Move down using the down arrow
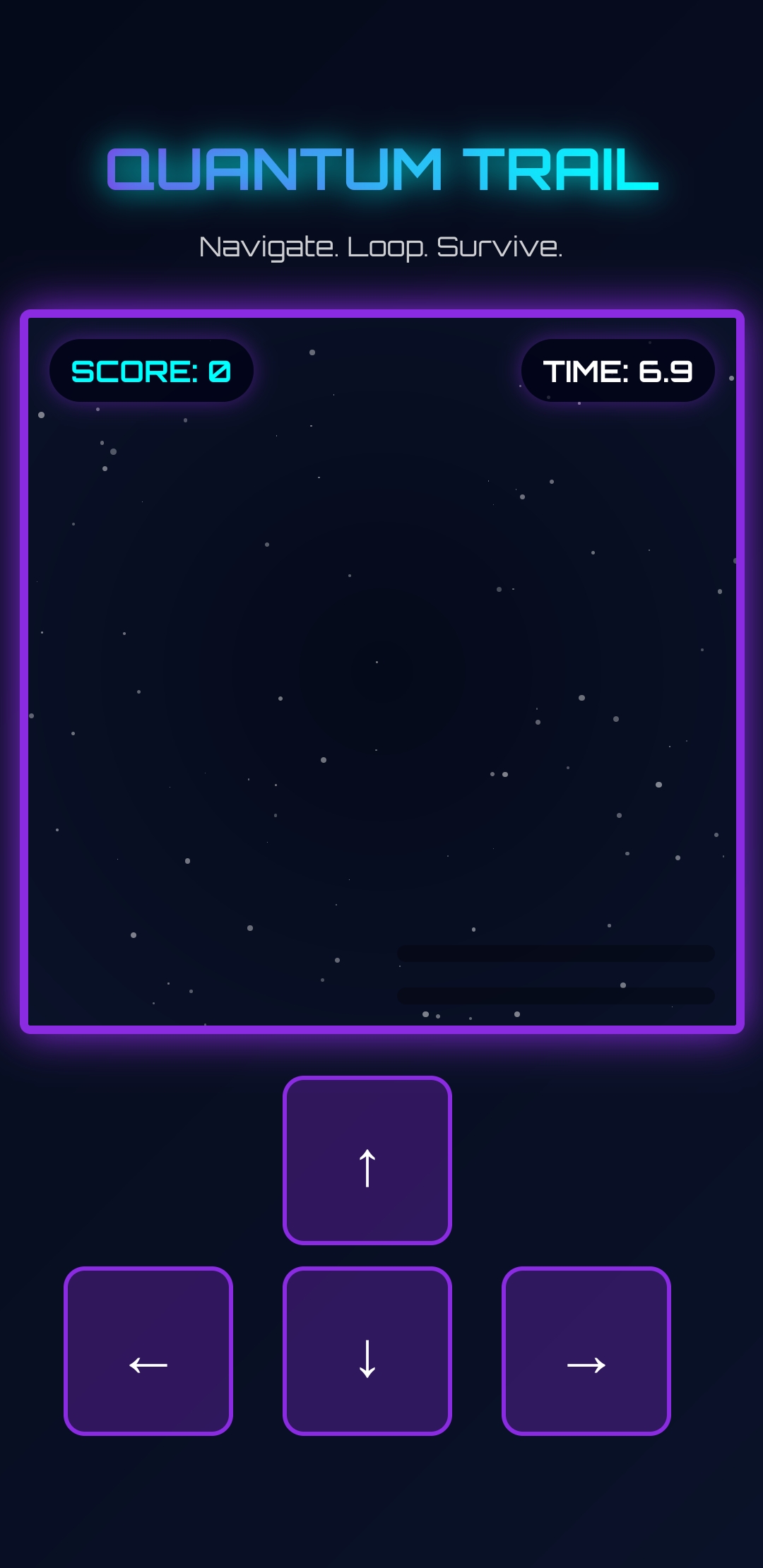Image resolution: width=763 pixels, height=1568 pixels. coord(367,1351)
